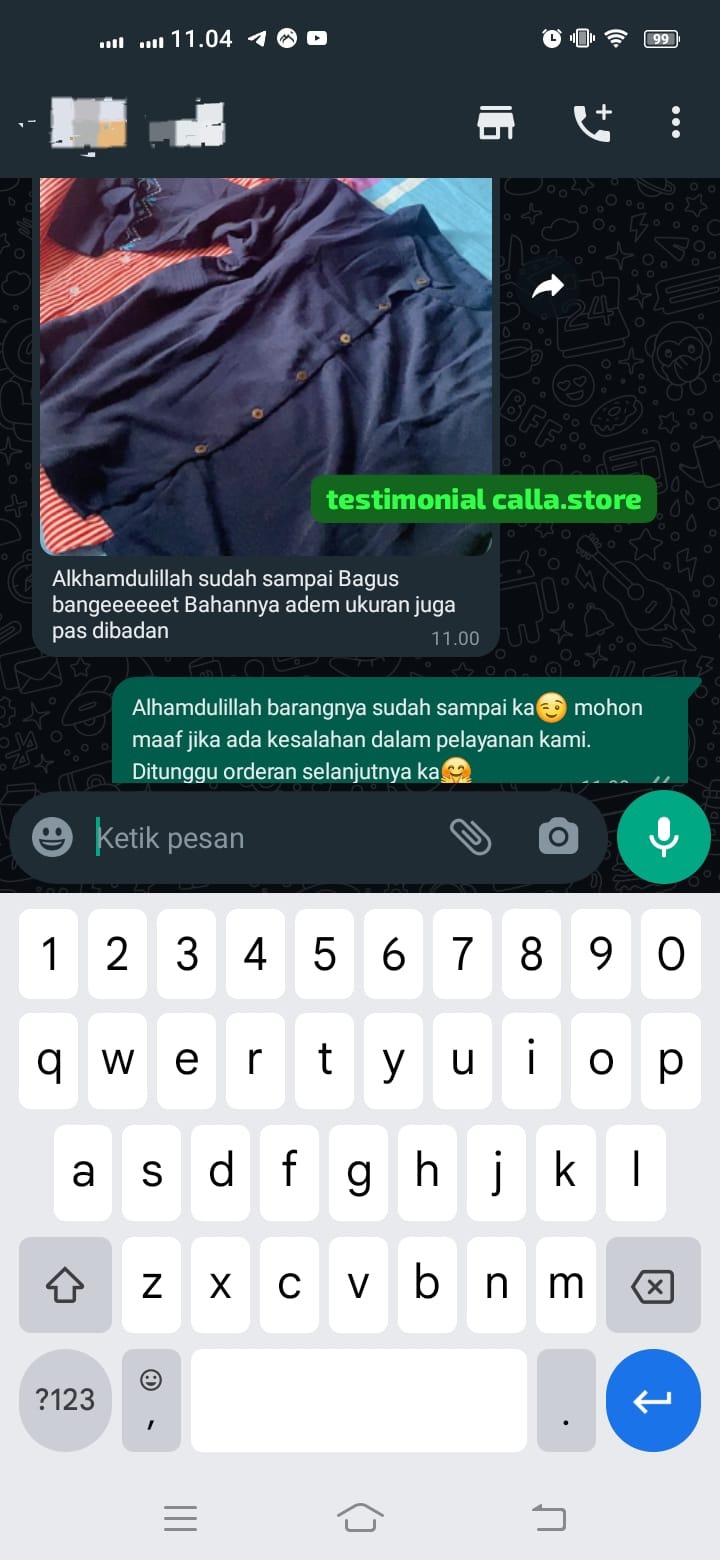Attach a file with the paperclip
The image size is (720, 1560).
coord(470,837)
